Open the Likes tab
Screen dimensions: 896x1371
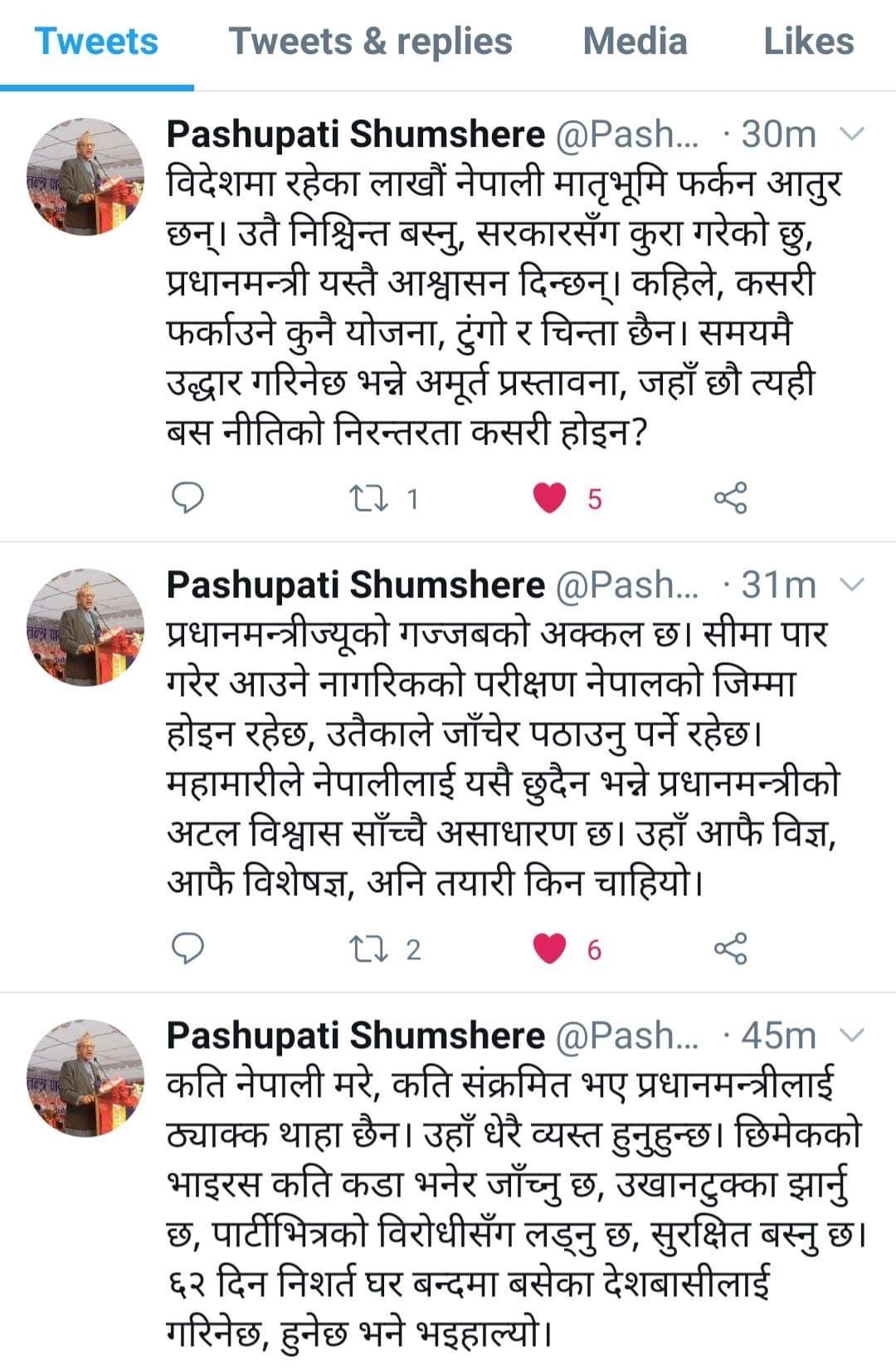pyautogui.click(x=808, y=41)
